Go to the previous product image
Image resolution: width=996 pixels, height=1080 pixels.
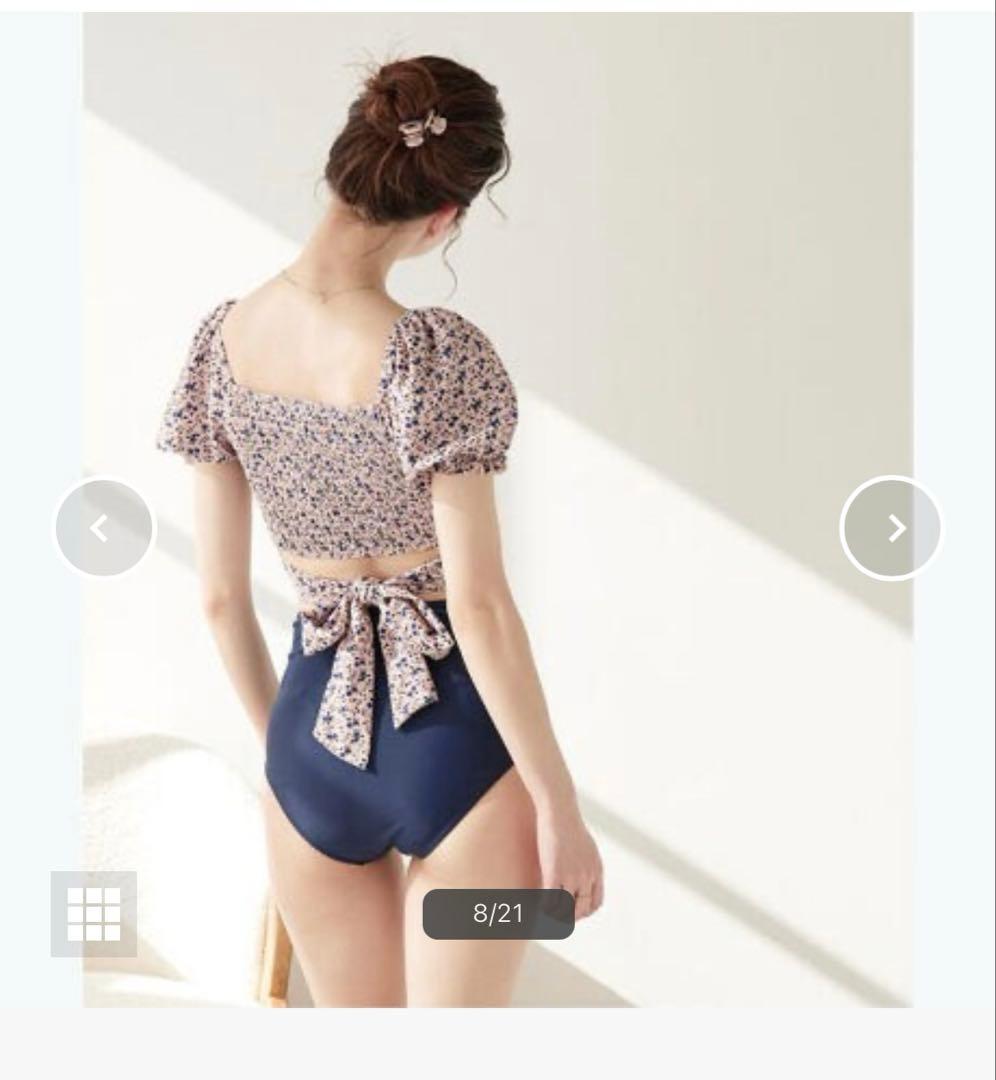tap(104, 528)
